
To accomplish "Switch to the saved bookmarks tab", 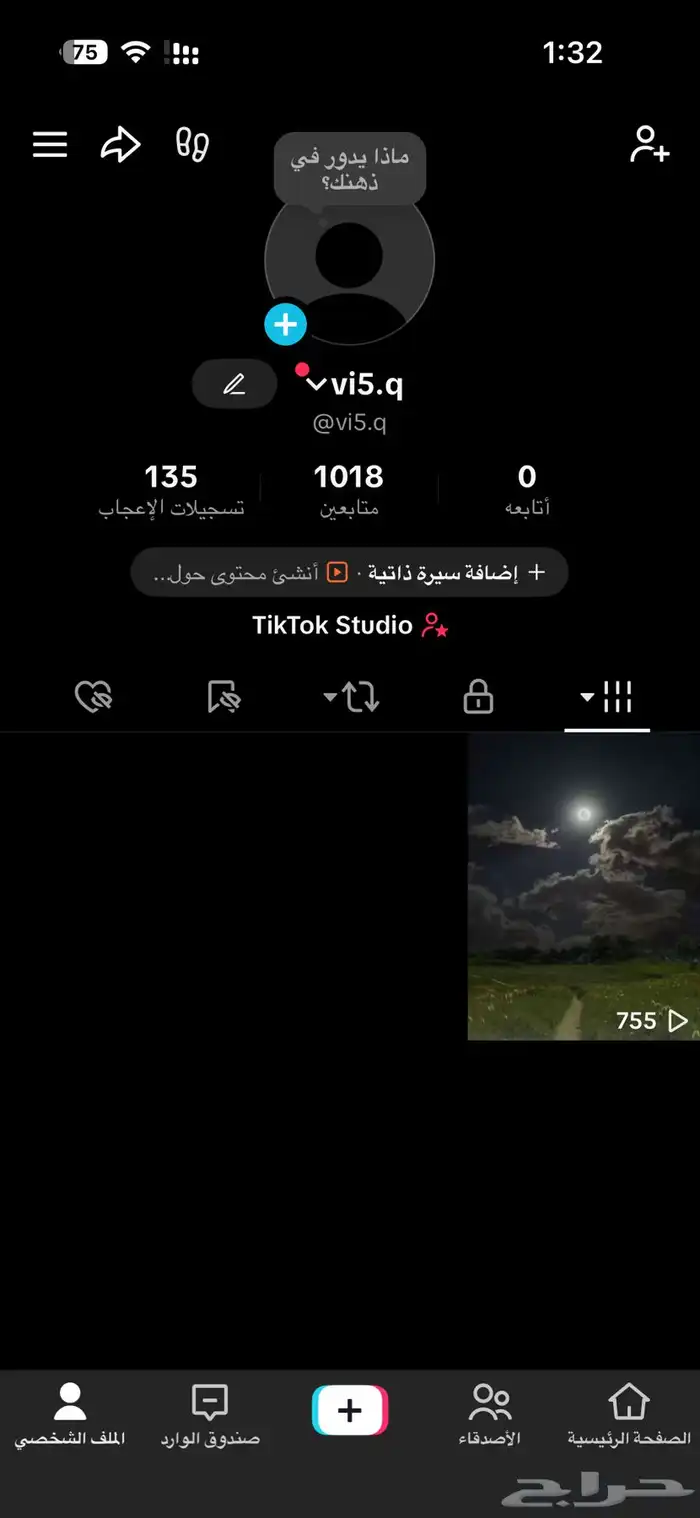I will 223,697.
